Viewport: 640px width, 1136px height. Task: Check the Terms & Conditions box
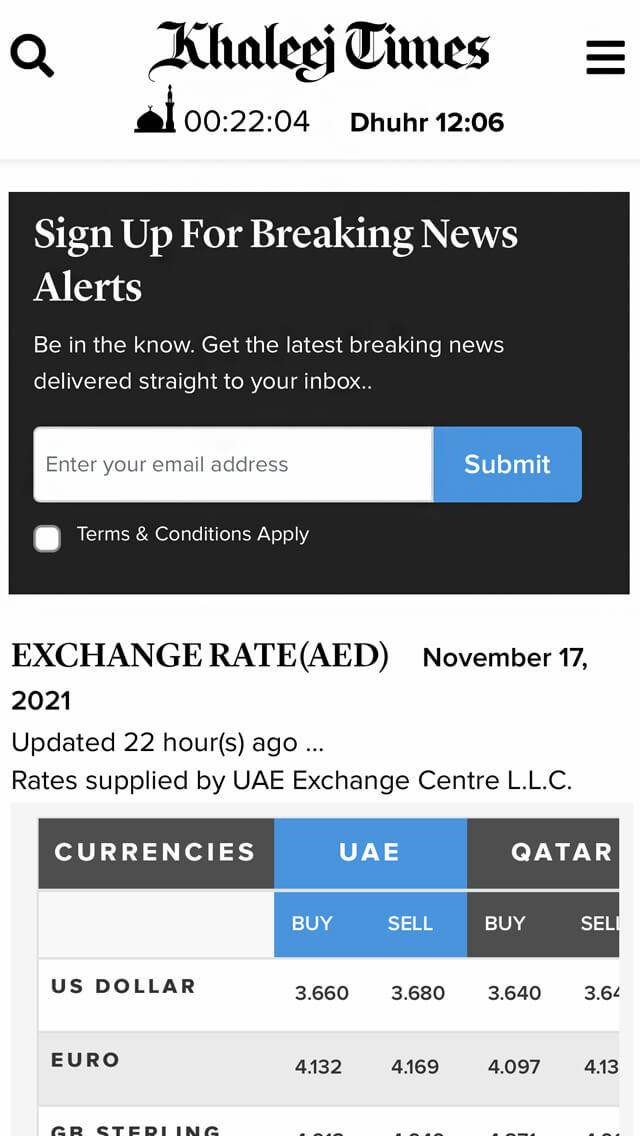tap(47, 539)
